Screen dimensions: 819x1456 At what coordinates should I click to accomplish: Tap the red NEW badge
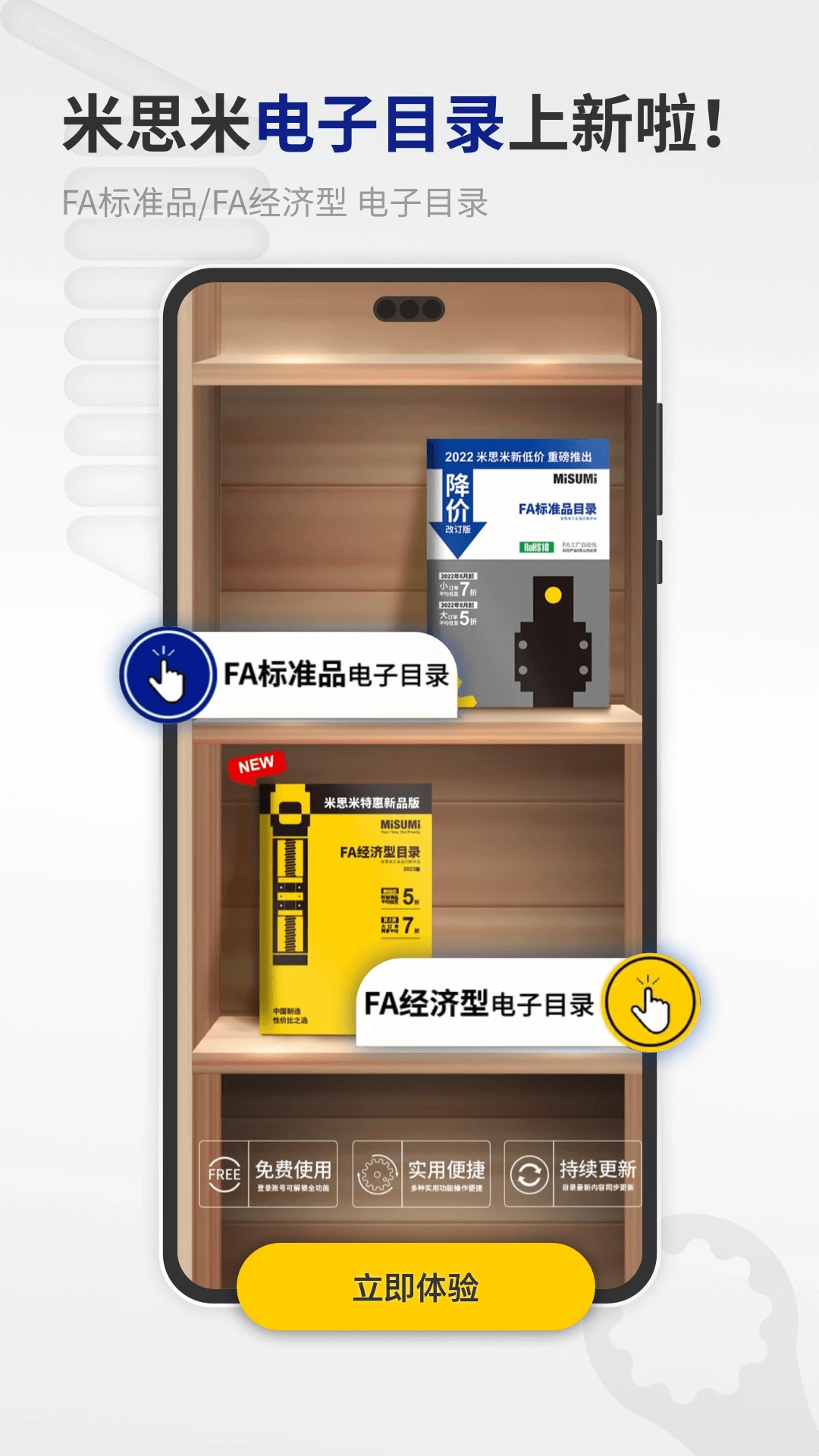click(256, 766)
